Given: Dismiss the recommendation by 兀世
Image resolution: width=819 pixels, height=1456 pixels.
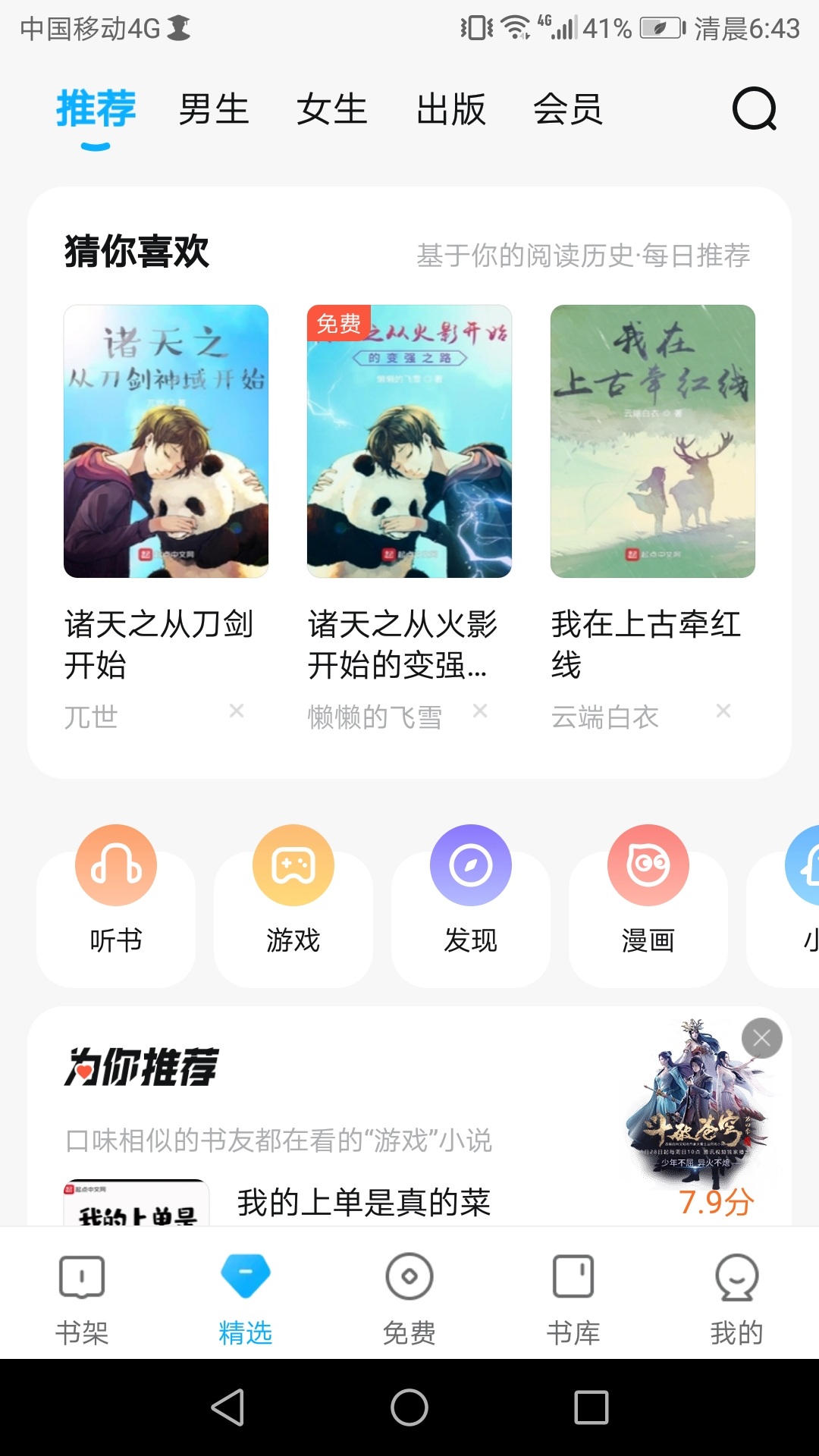Looking at the screenshot, I should click(237, 711).
